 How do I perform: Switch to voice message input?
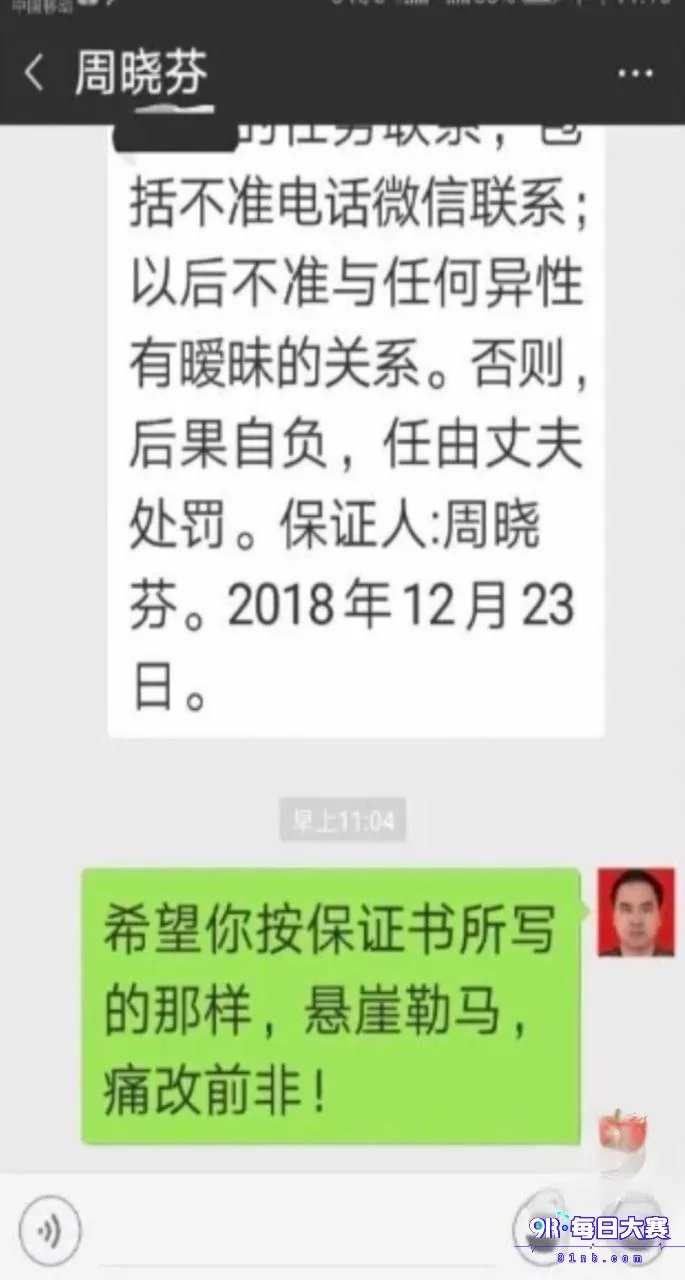tap(49, 1228)
